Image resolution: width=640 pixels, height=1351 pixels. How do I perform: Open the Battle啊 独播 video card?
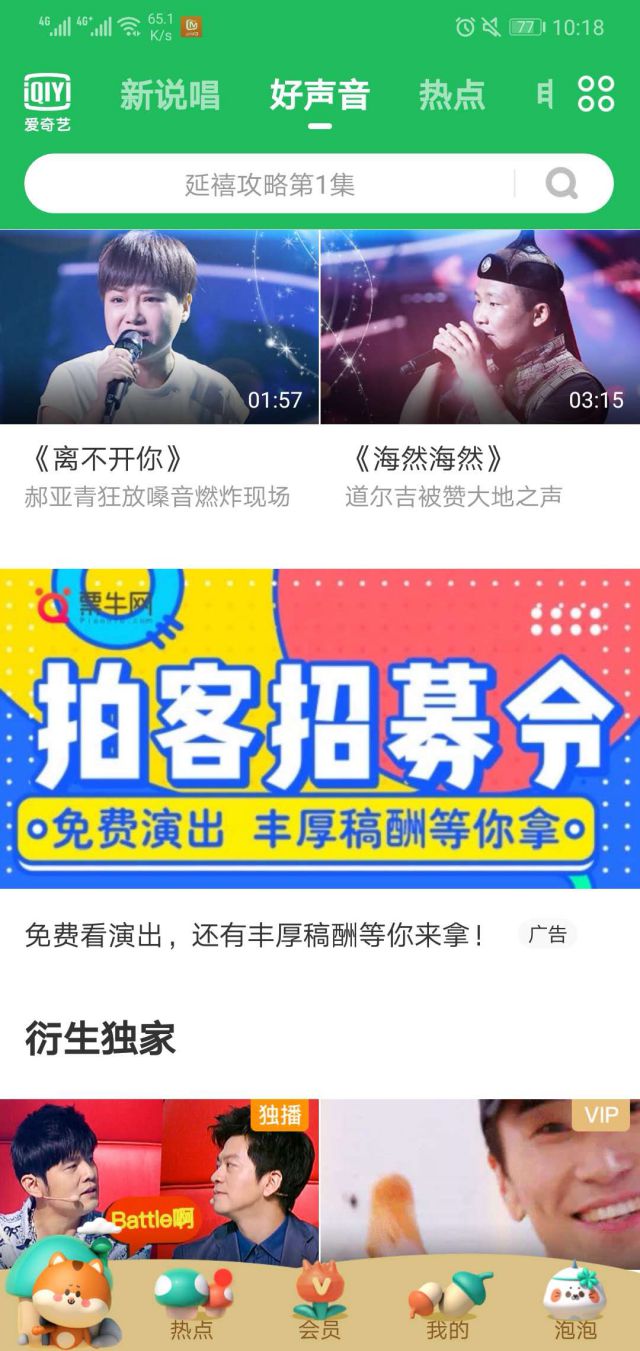coord(159,1180)
